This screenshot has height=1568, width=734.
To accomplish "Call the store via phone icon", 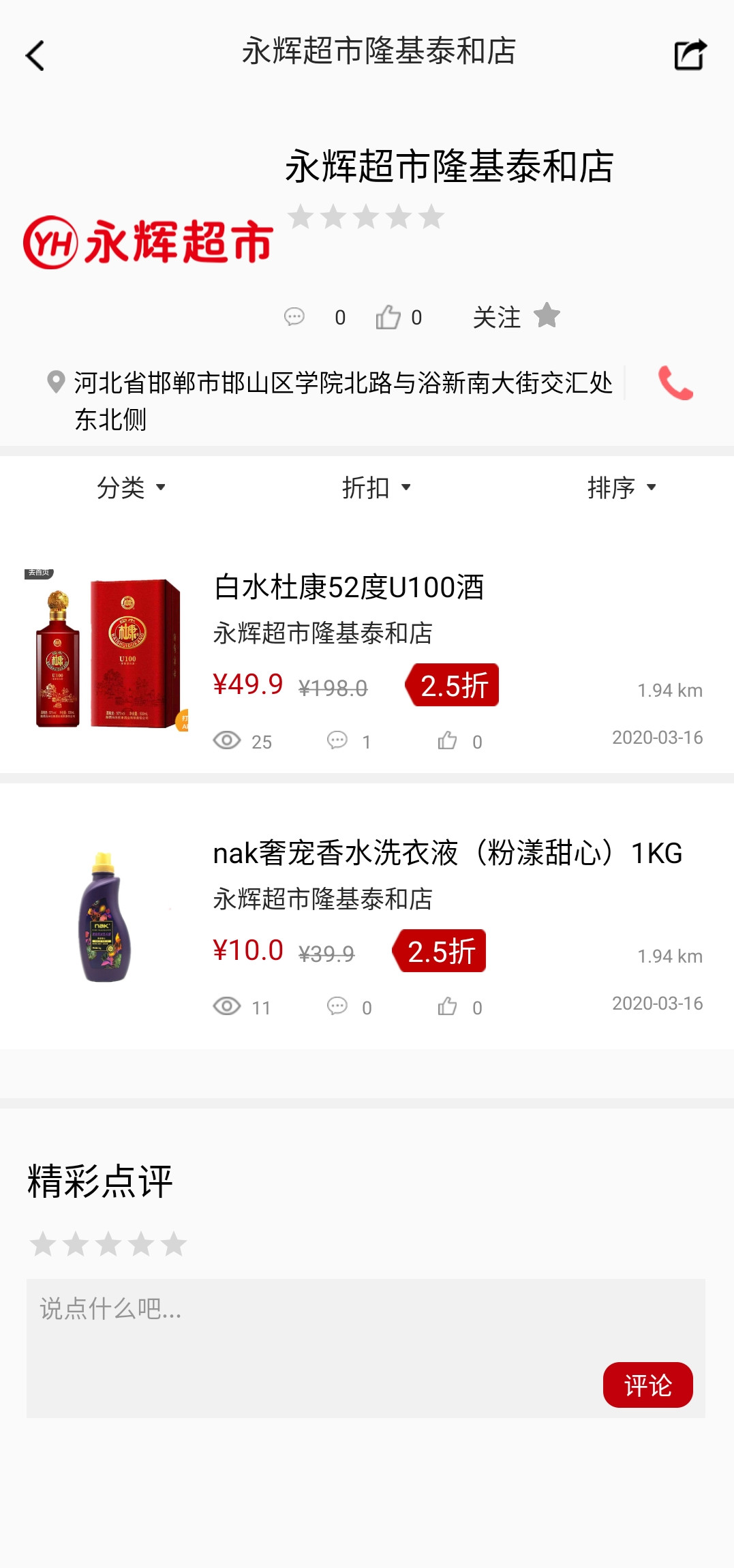I will (x=675, y=383).
